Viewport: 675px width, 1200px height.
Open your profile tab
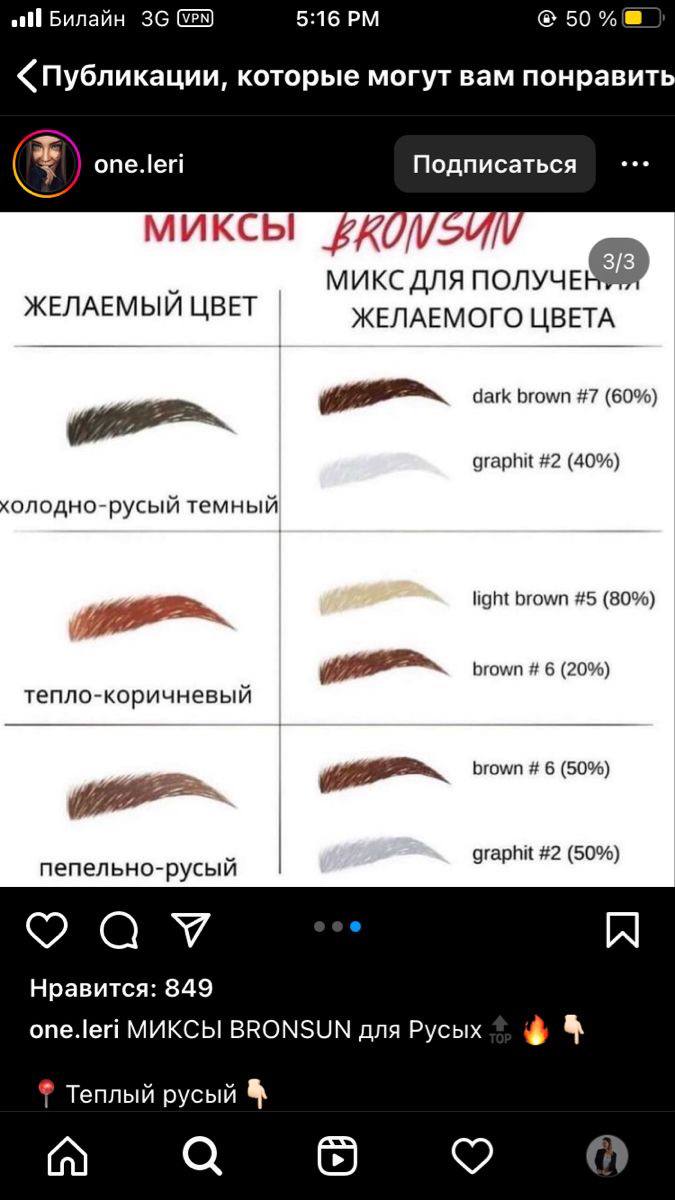607,1157
